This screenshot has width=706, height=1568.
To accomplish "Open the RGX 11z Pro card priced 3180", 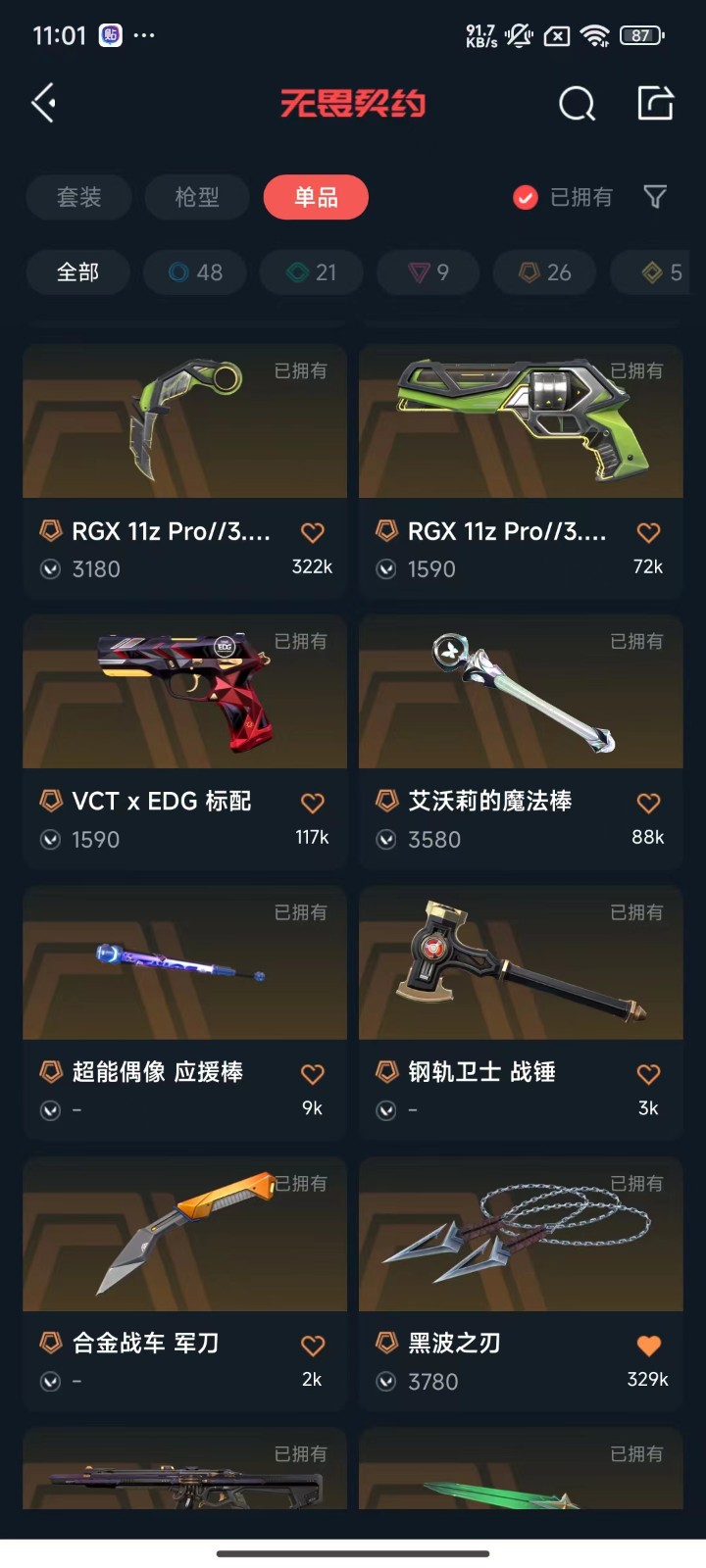I will 185,470.
